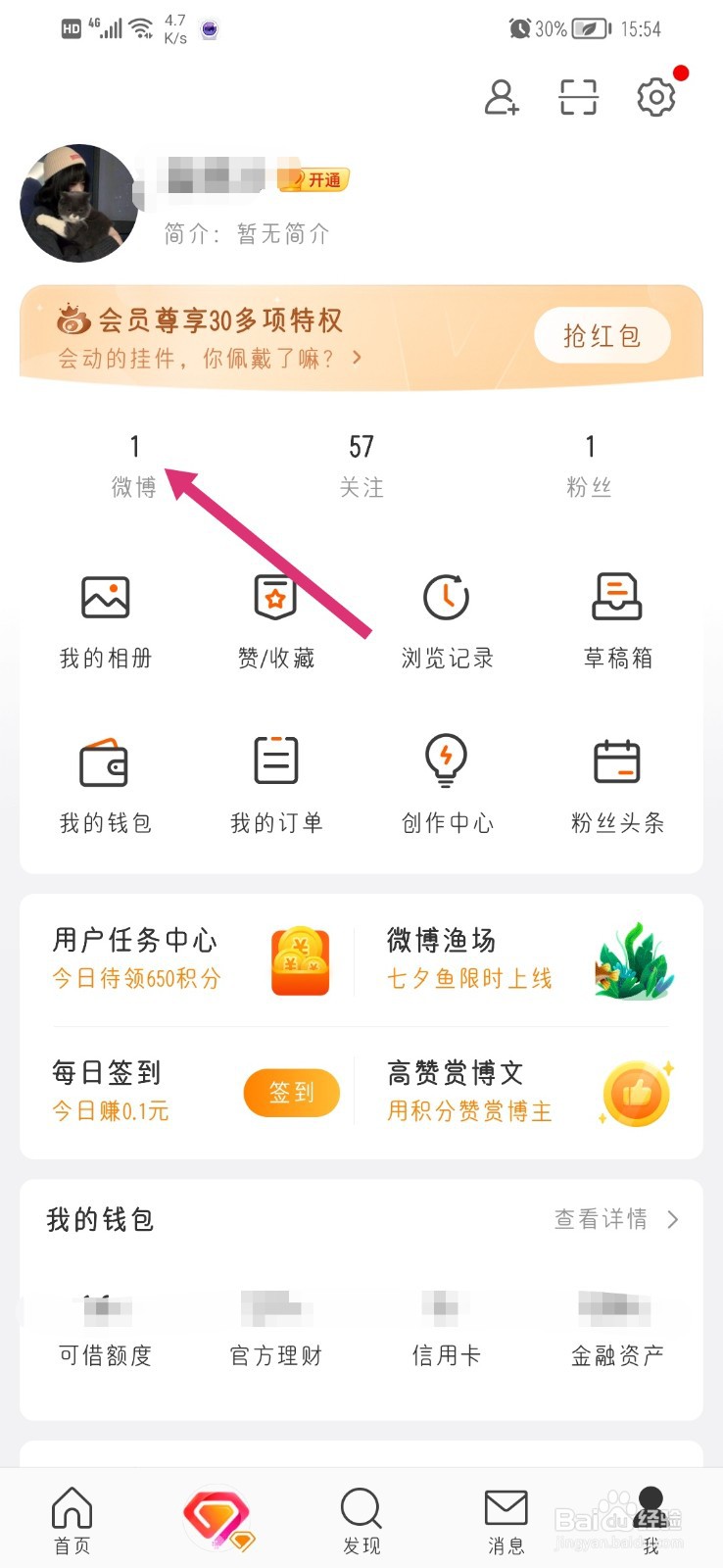Check 我的订单 orders
This screenshot has height=1568, width=723.
coord(275,782)
